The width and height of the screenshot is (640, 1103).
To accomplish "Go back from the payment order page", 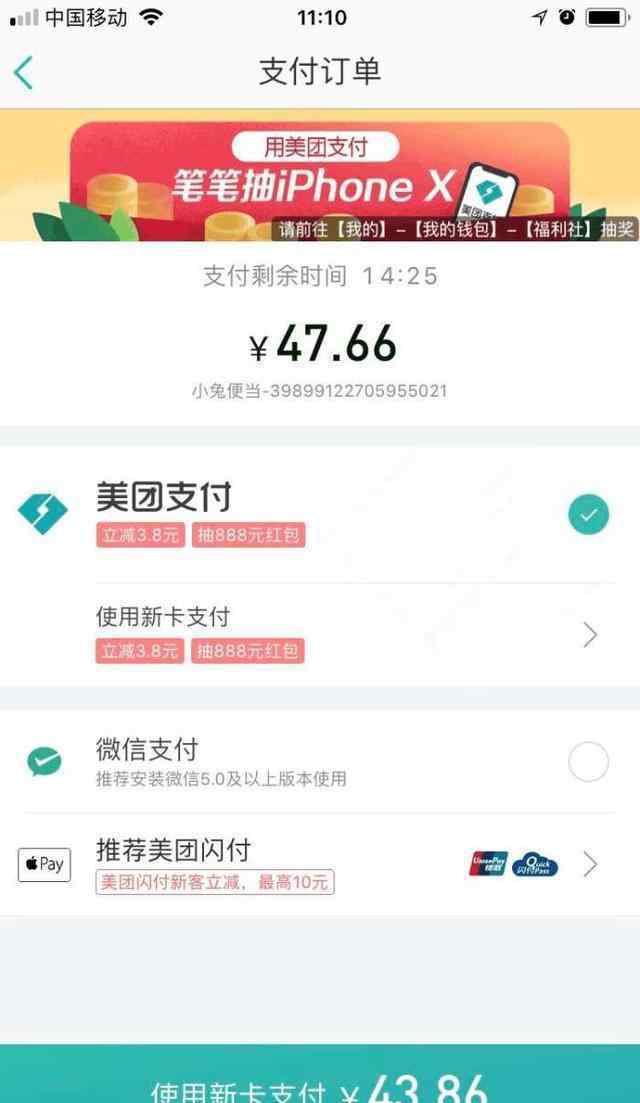I will pyautogui.click(x=24, y=72).
